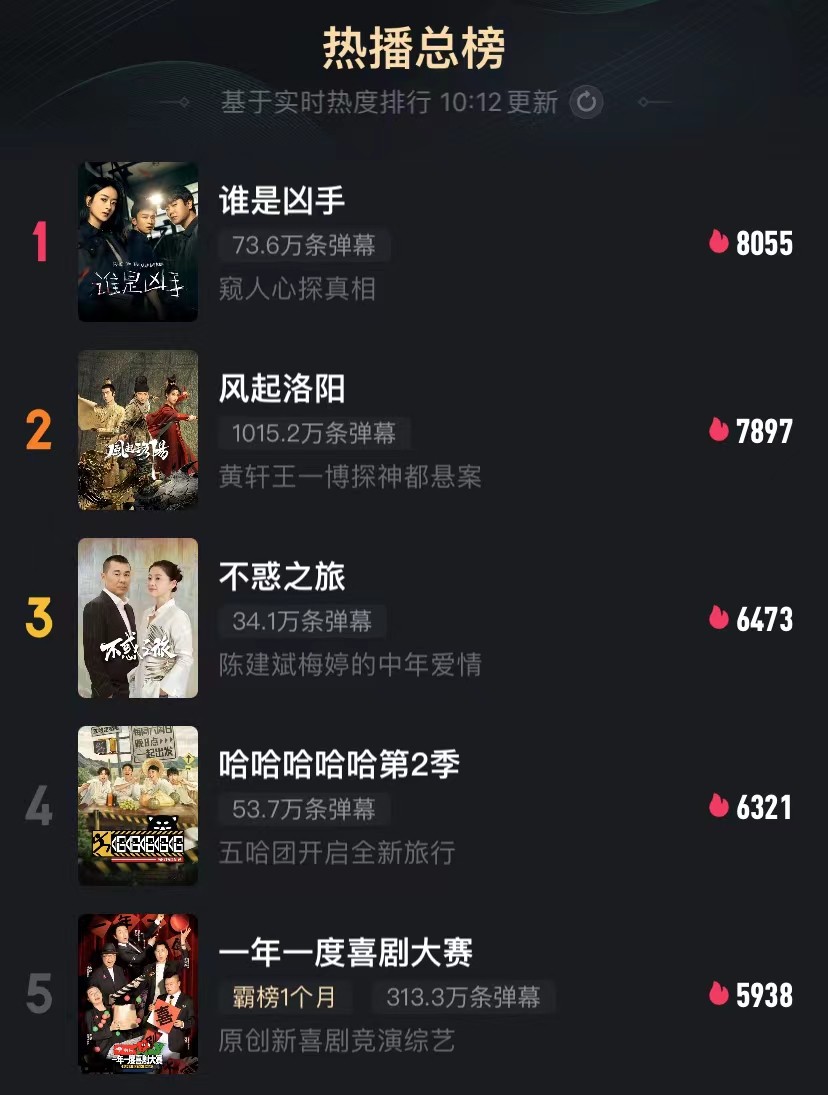The image size is (828, 1095).
Task: Click the 热播总榜 page title
Action: tap(413, 44)
